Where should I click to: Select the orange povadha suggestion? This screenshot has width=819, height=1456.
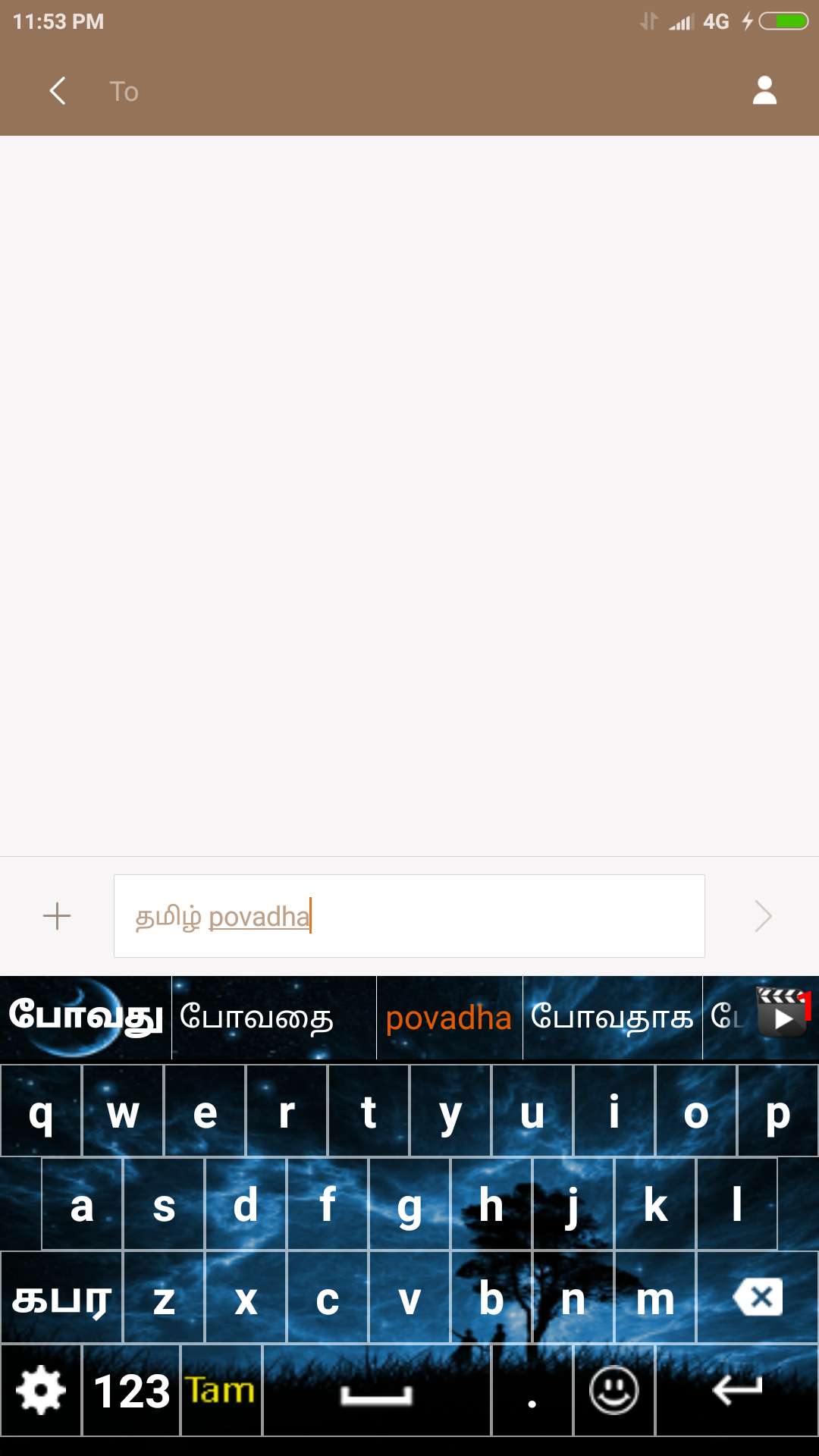(449, 1018)
